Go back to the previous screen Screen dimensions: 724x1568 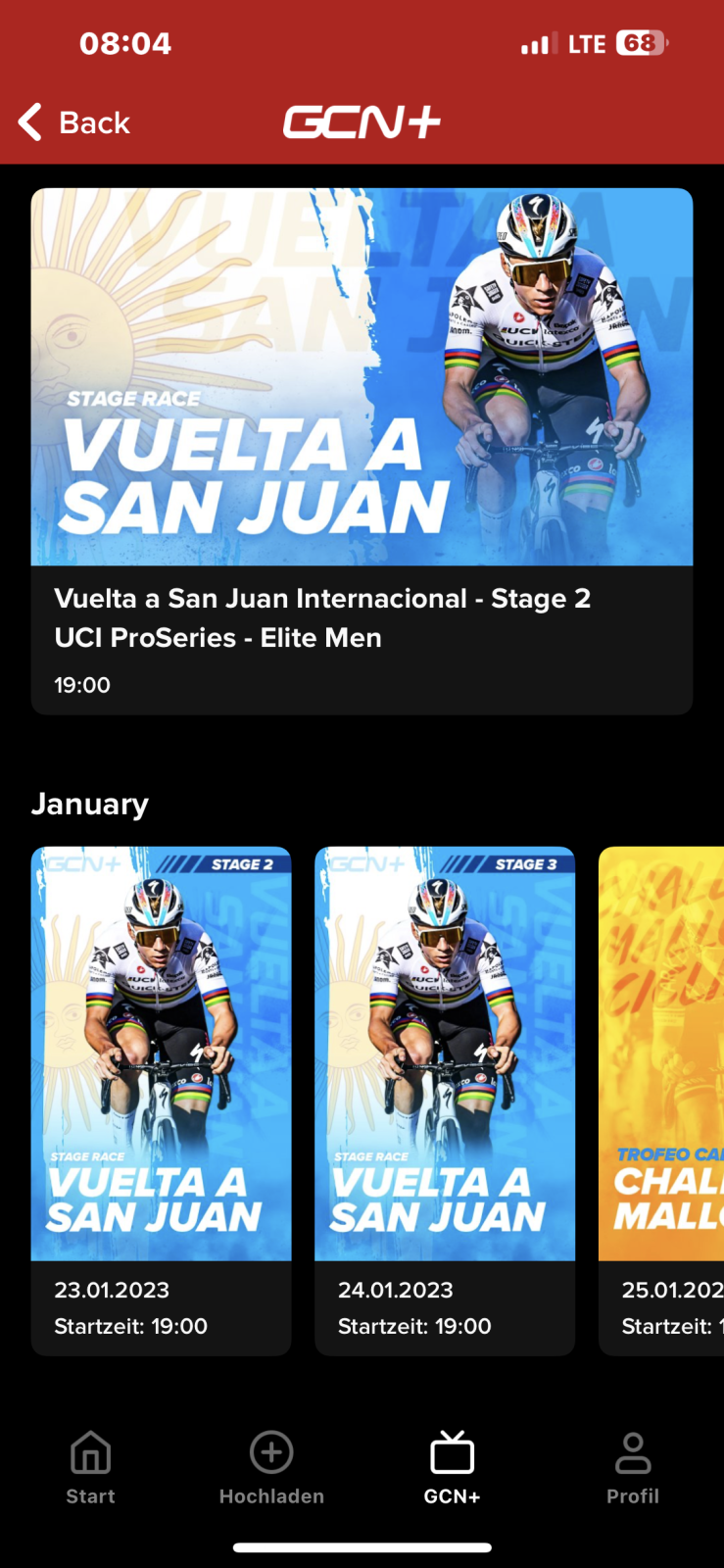(x=74, y=123)
